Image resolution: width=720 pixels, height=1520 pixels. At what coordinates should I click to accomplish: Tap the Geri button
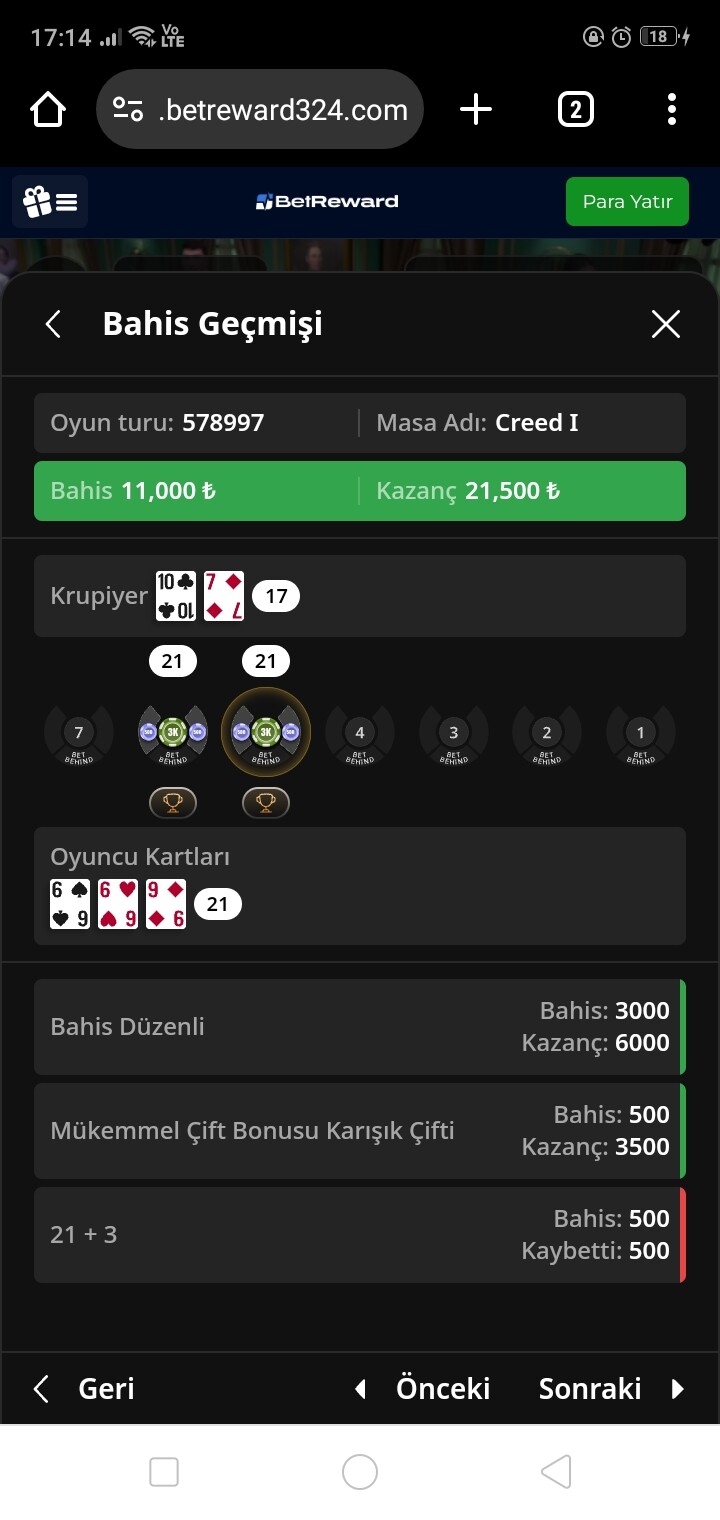tap(84, 1388)
